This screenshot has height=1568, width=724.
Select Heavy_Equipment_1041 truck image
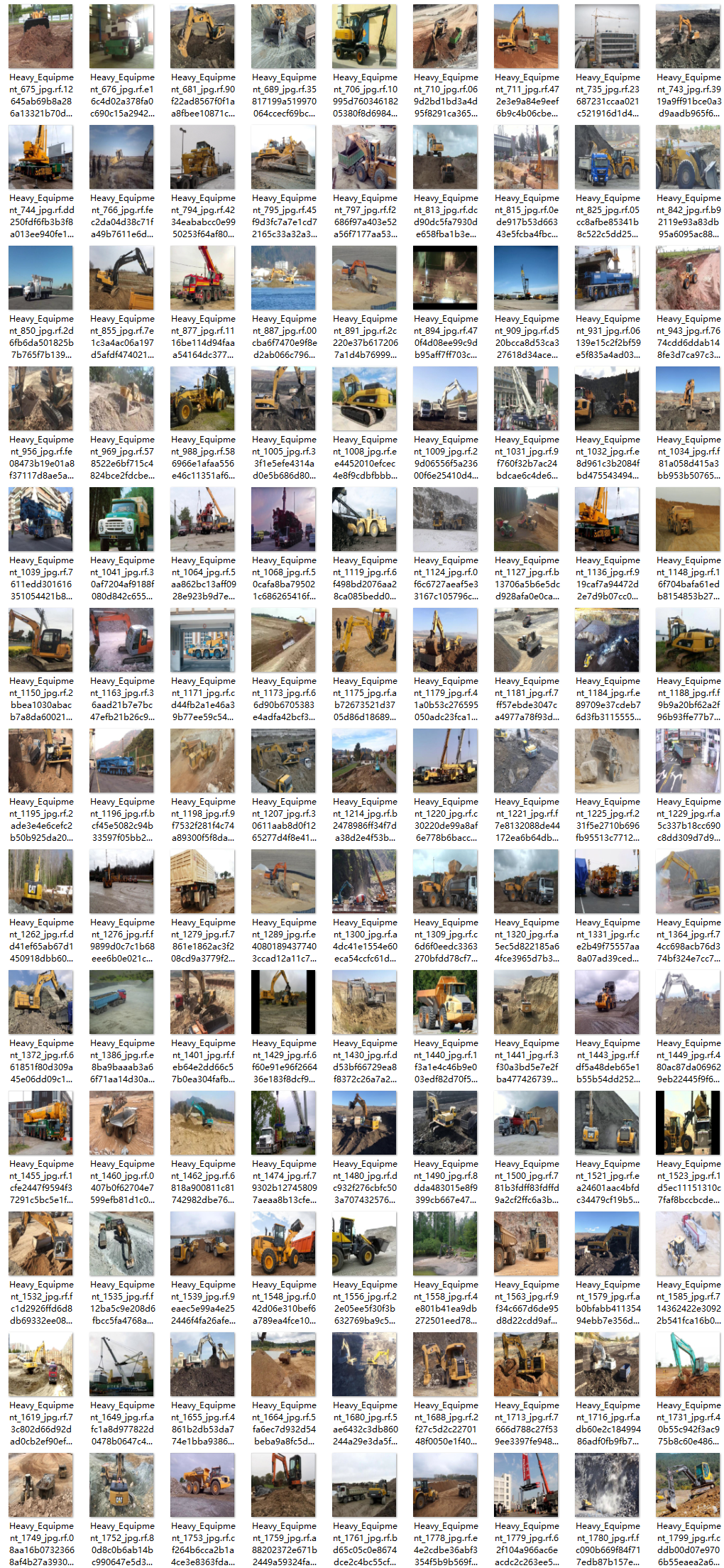tap(121, 519)
